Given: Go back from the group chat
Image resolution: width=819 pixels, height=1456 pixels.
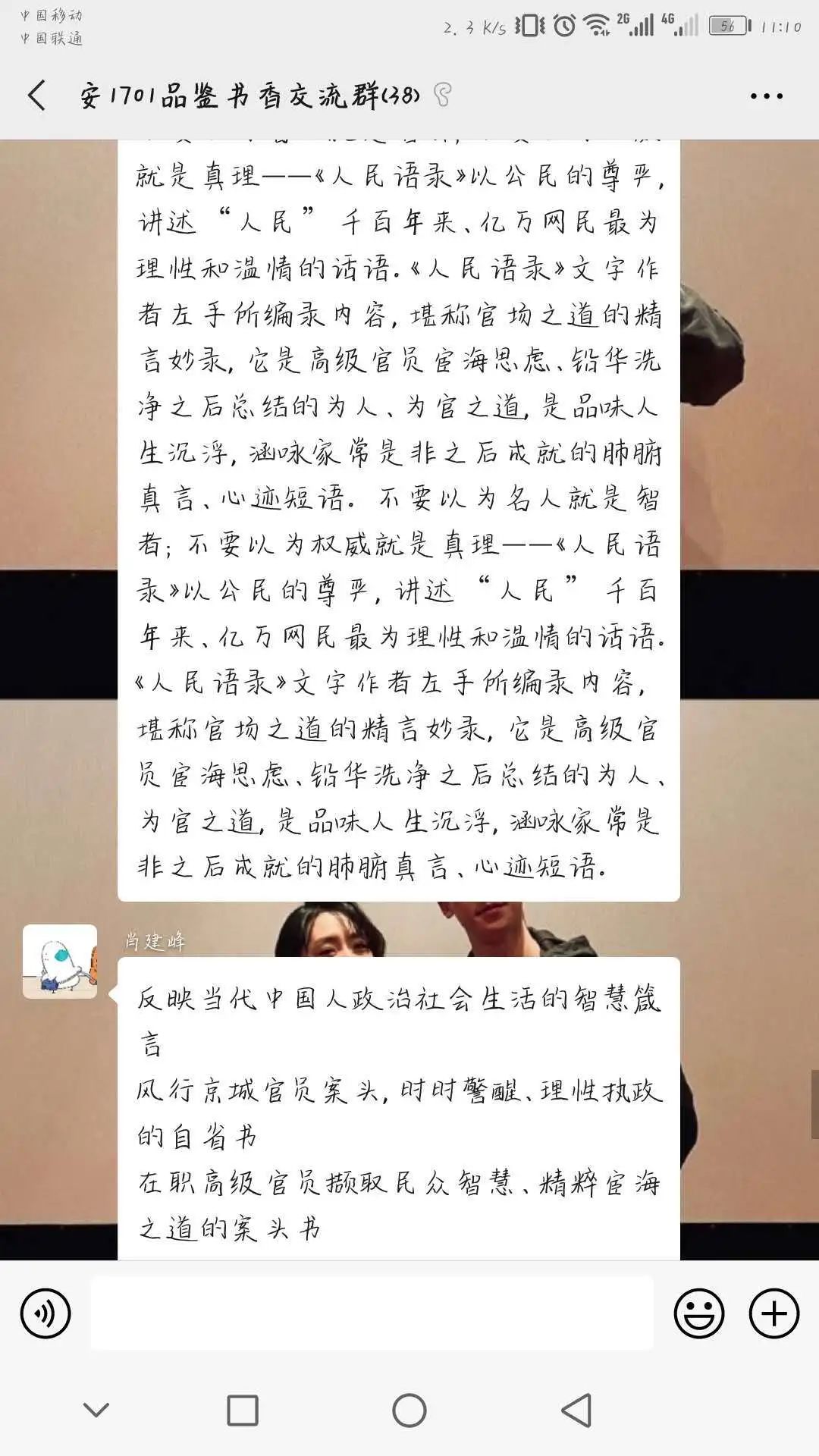Looking at the screenshot, I should [x=37, y=96].
